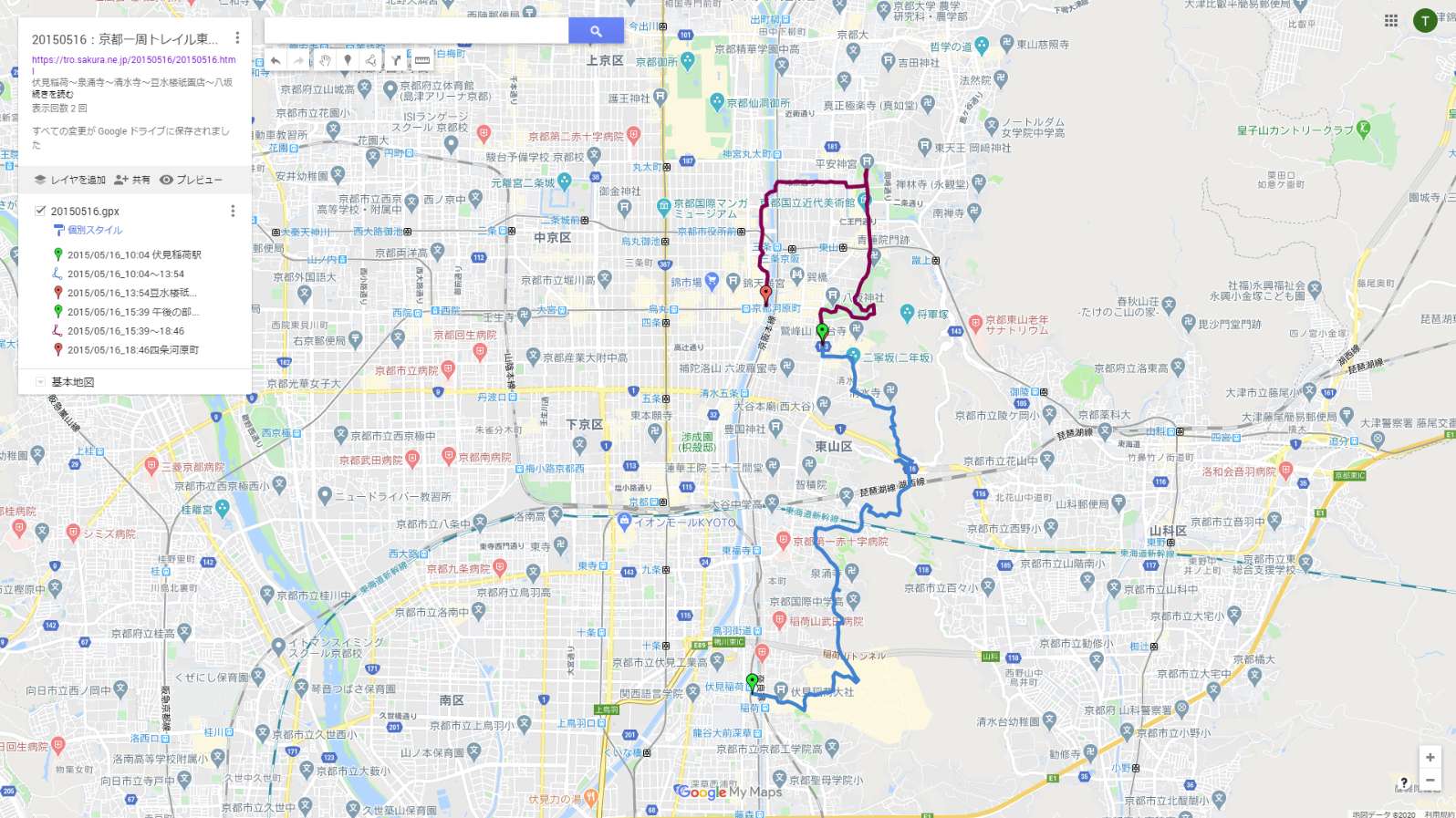1456x818 pixels.
Task: Open the map title overflow menu
Action: coord(237,38)
